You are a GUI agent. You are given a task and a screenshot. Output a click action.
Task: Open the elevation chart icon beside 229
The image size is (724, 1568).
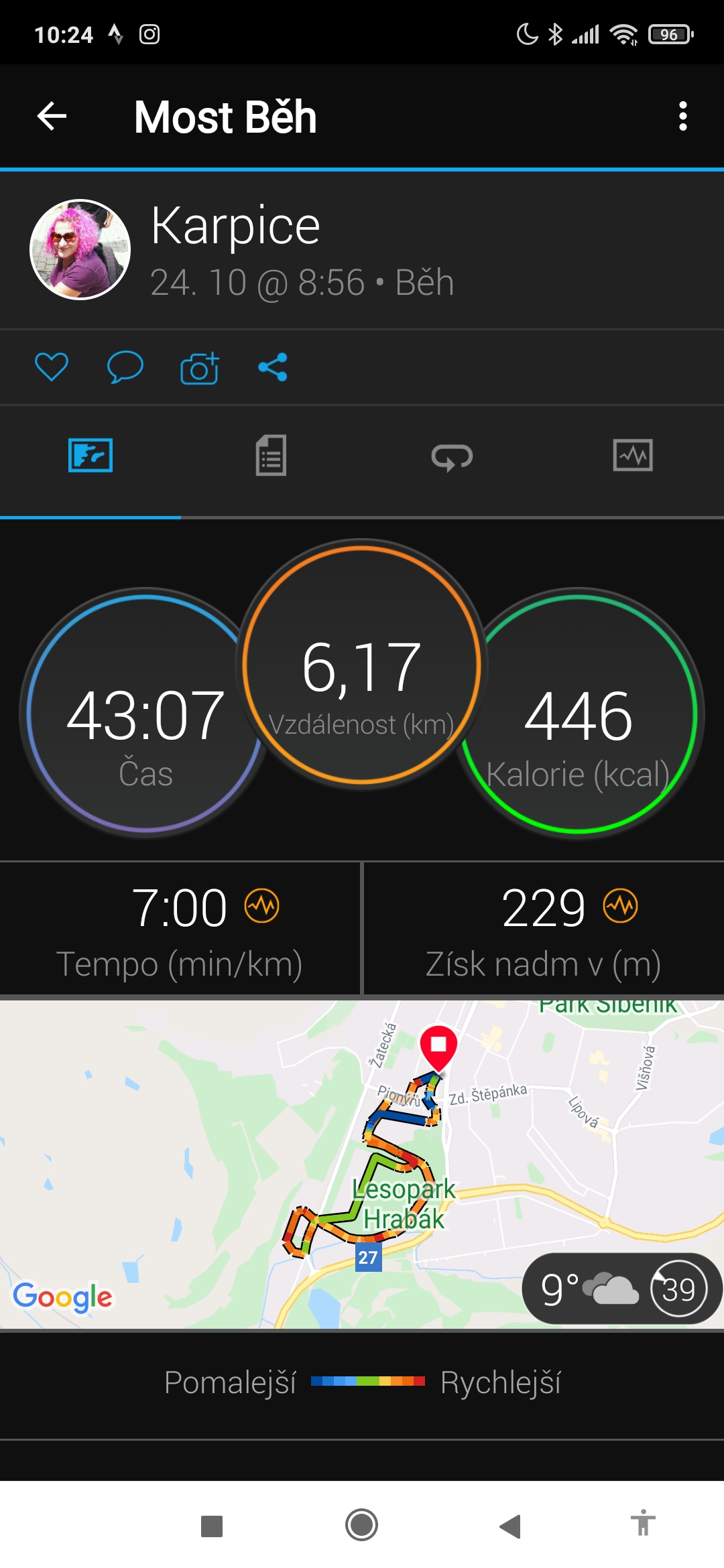click(621, 906)
